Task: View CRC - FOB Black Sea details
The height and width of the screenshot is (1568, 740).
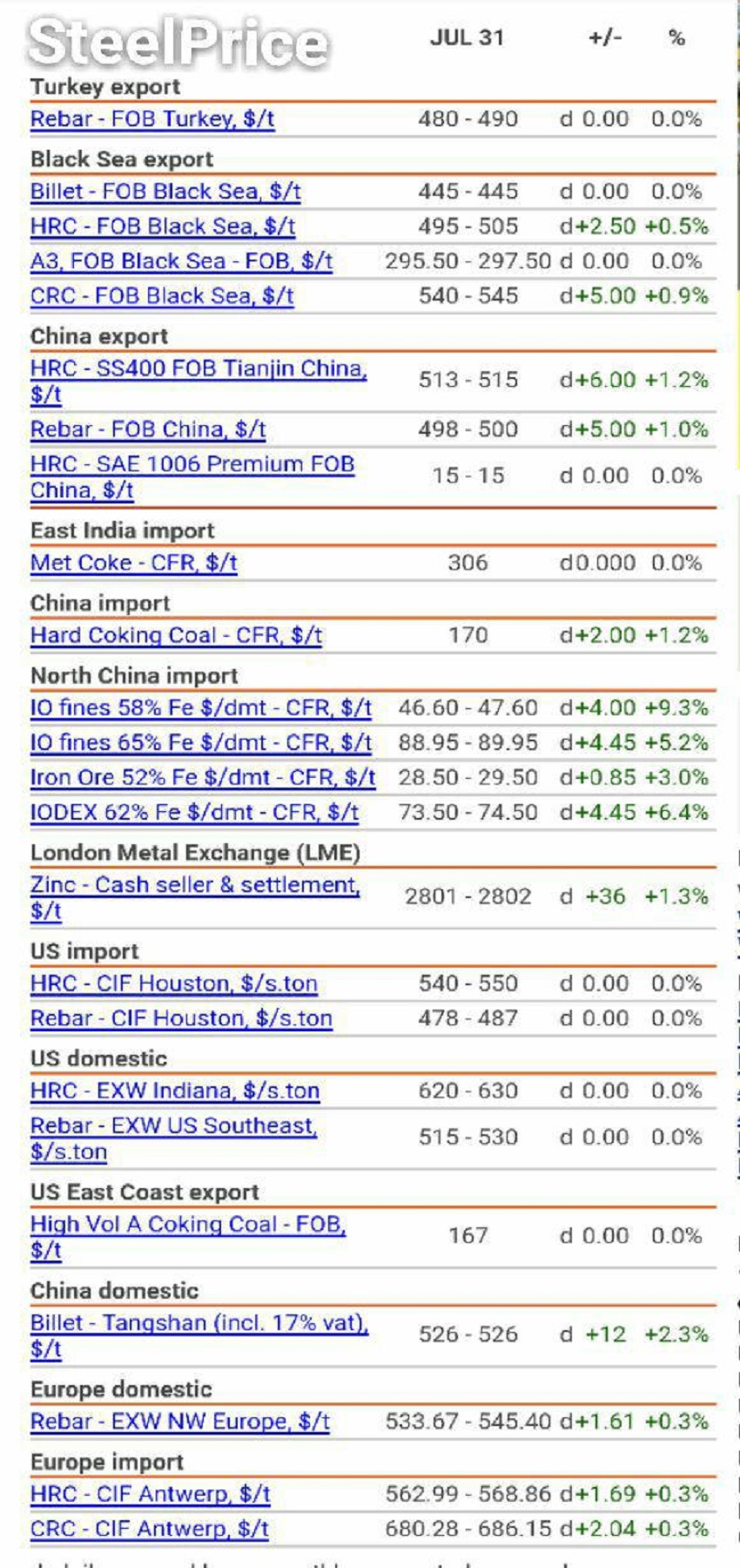Action: (162, 296)
